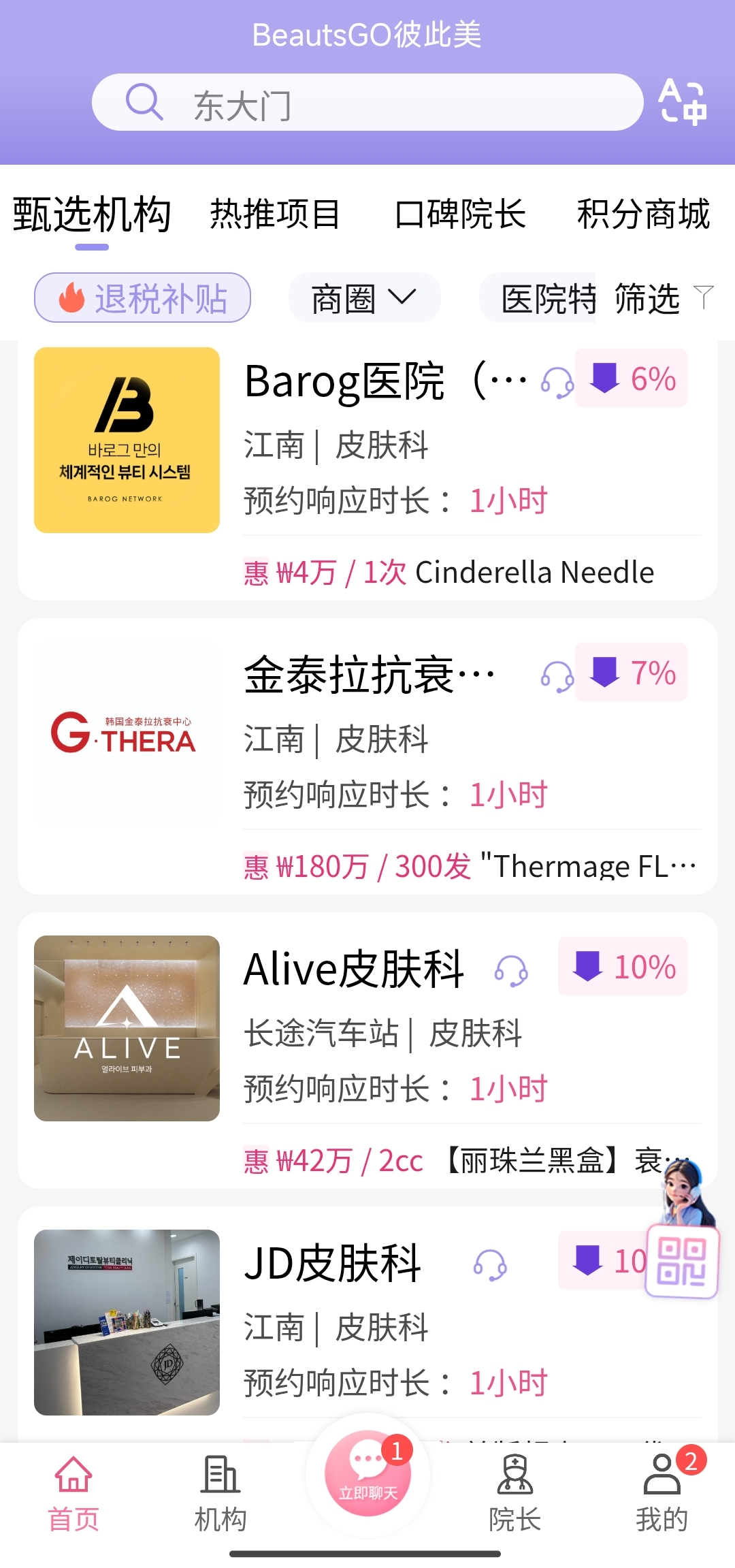This screenshot has width=735, height=1568.
Task: Contact customer service for 金泰拉抗衰
Action: (557, 677)
